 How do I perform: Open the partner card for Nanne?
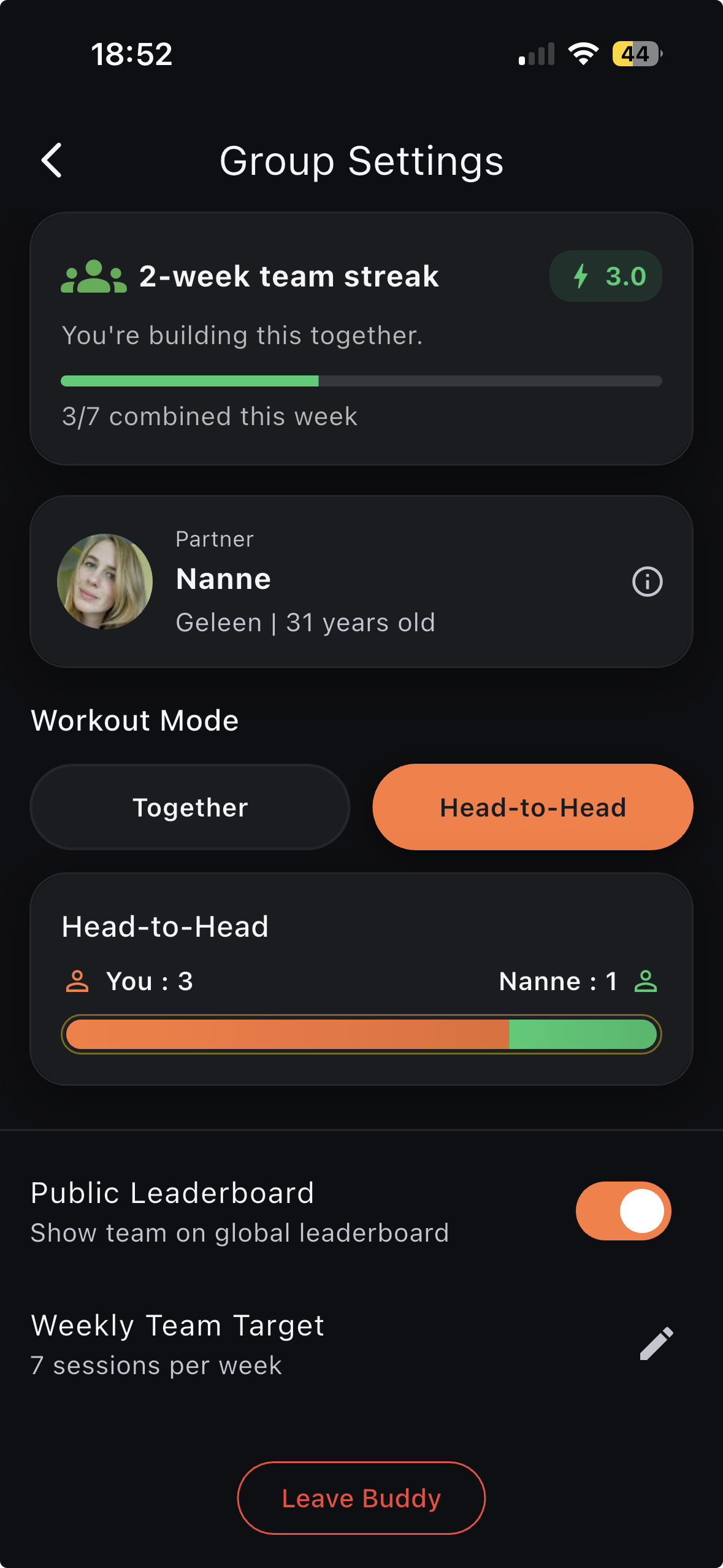(361, 580)
